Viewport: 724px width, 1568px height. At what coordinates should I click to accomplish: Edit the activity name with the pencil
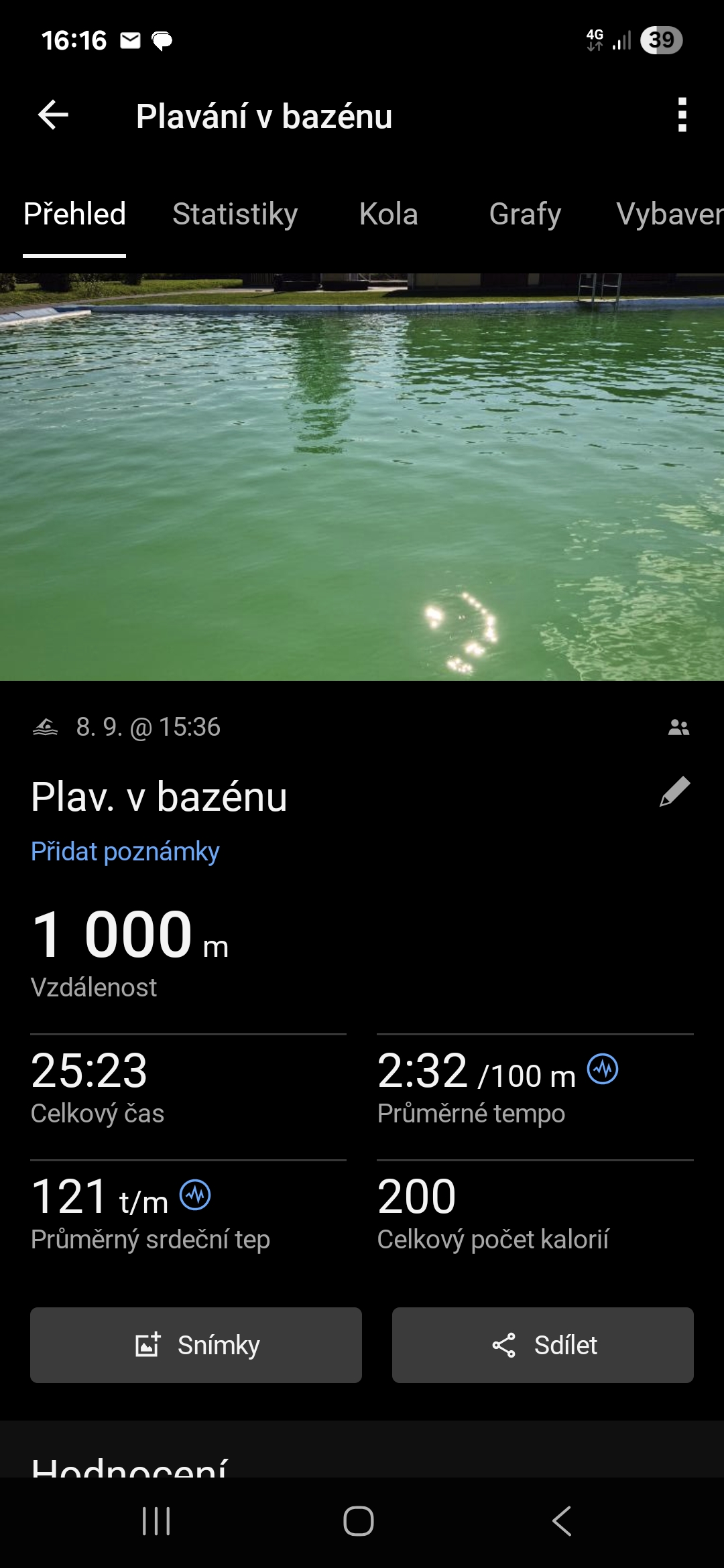[x=674, y=792]
